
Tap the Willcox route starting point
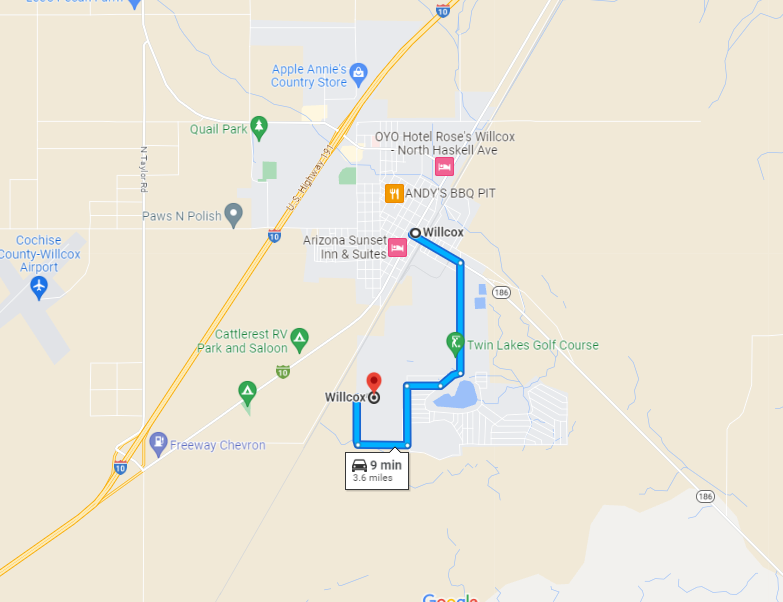[415, 232]
